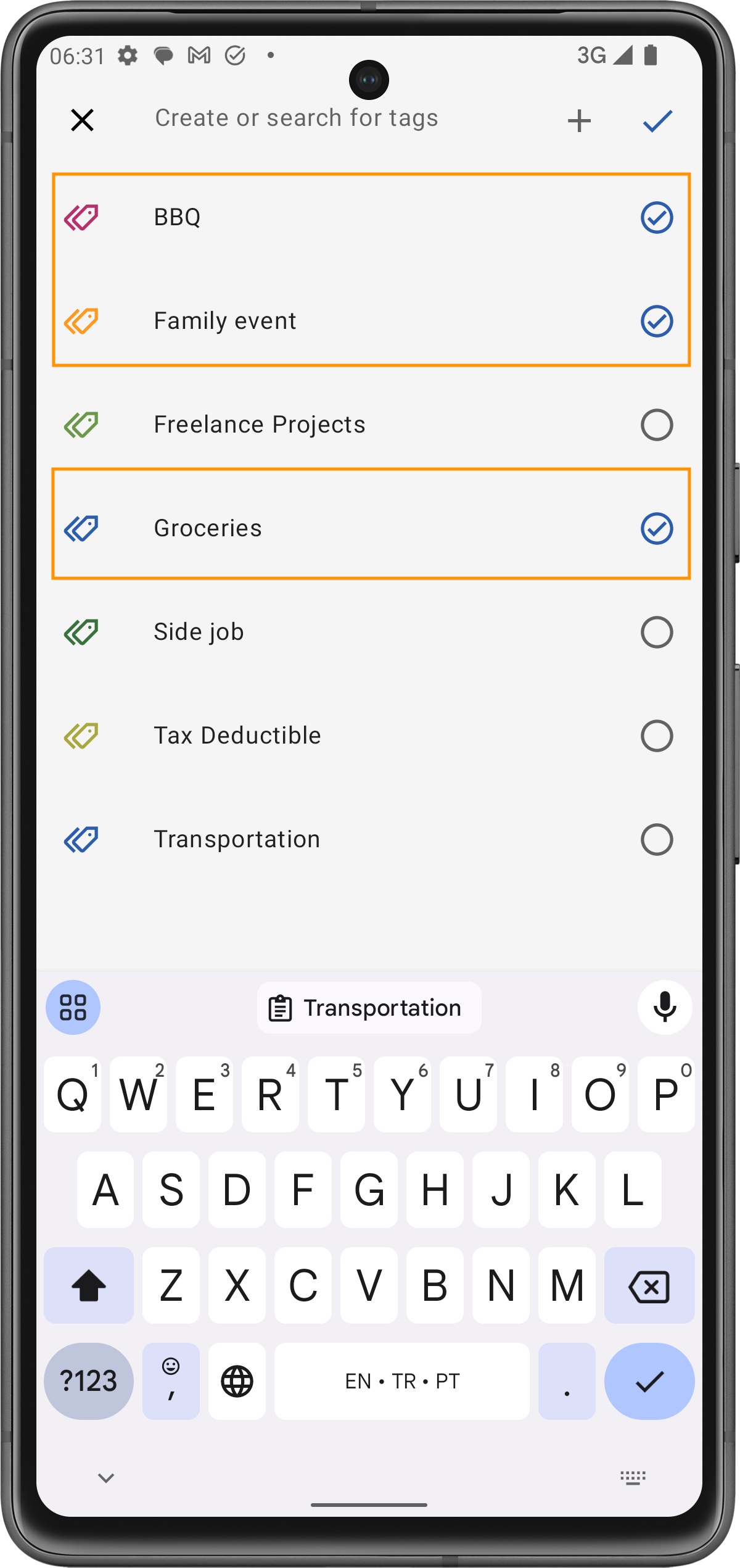Image resolution: width=740 pixels, height=1568 pixels.
Task: Choose the Transportation tag
Action: point(656,839)
